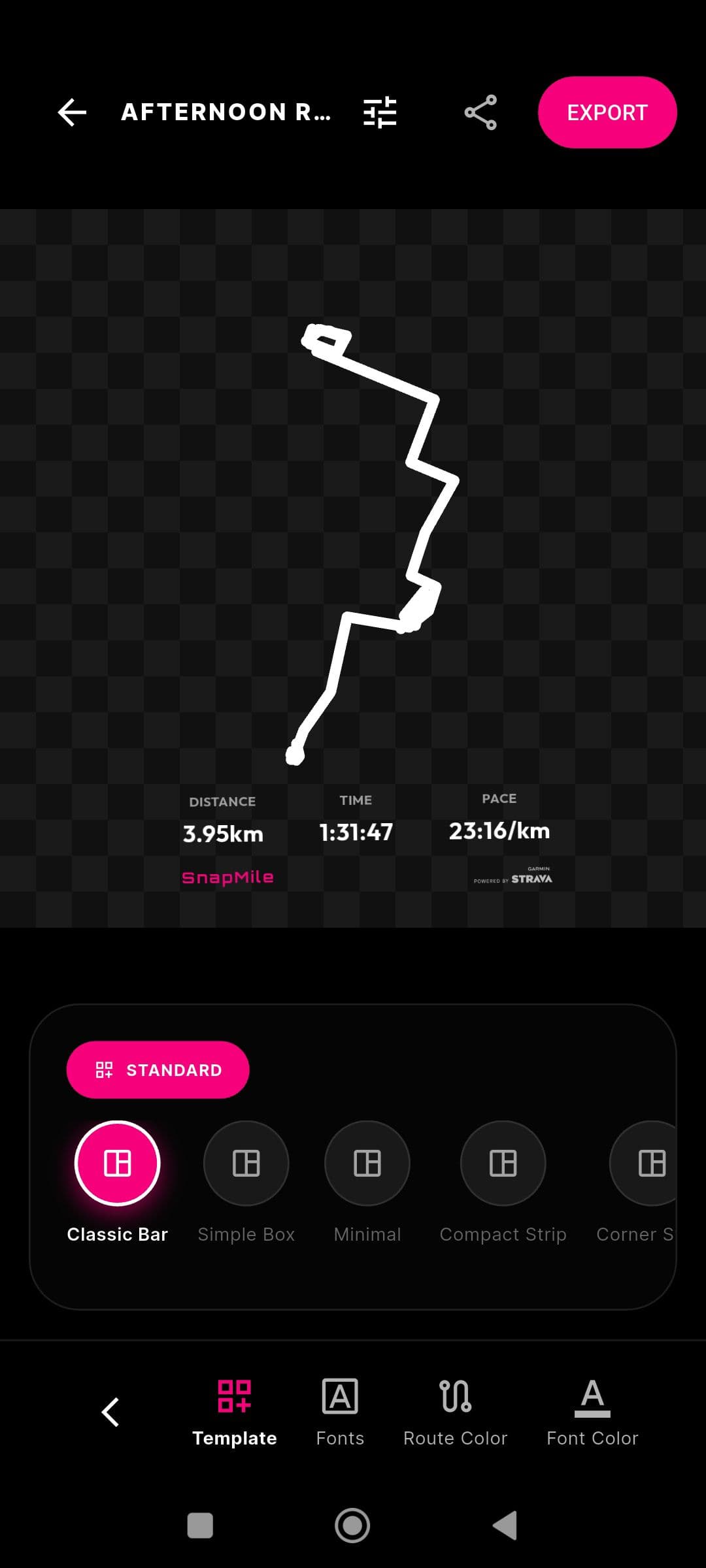Screen dimensions: 706x1568
Task: Go to the system home screen
Action: point(352,1526)
